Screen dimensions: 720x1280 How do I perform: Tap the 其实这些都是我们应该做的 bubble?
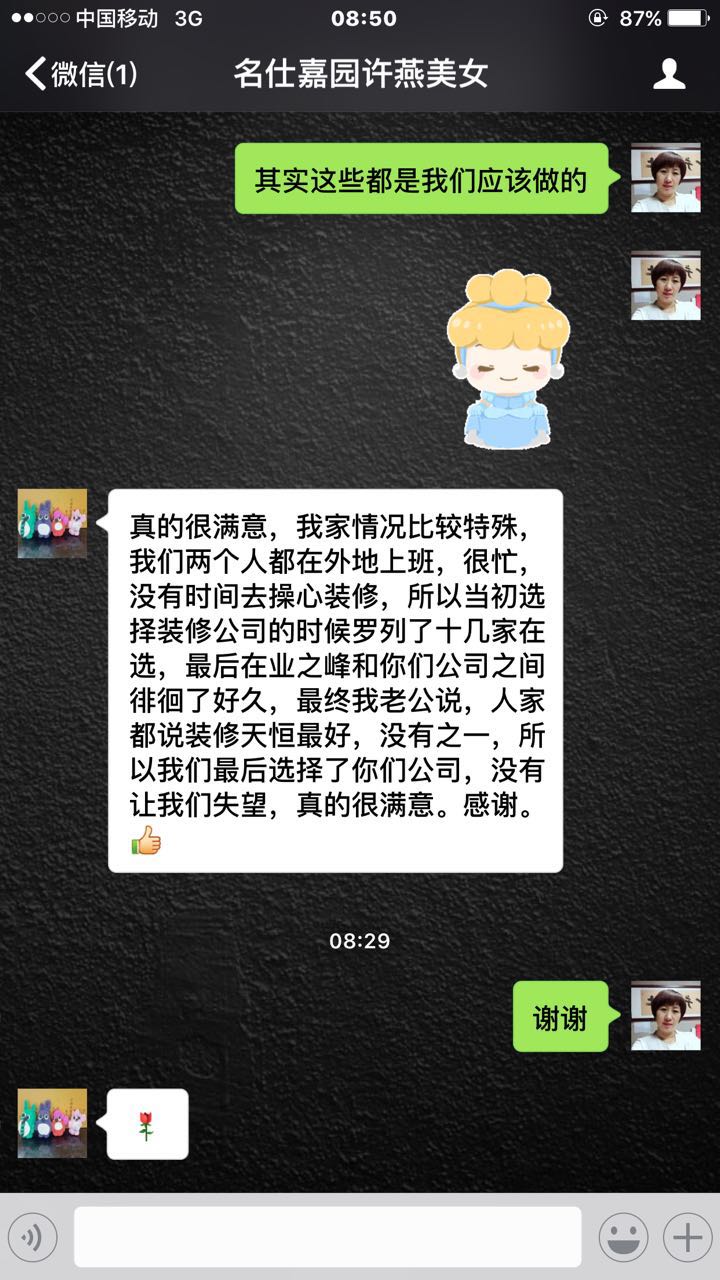[420, 180]
